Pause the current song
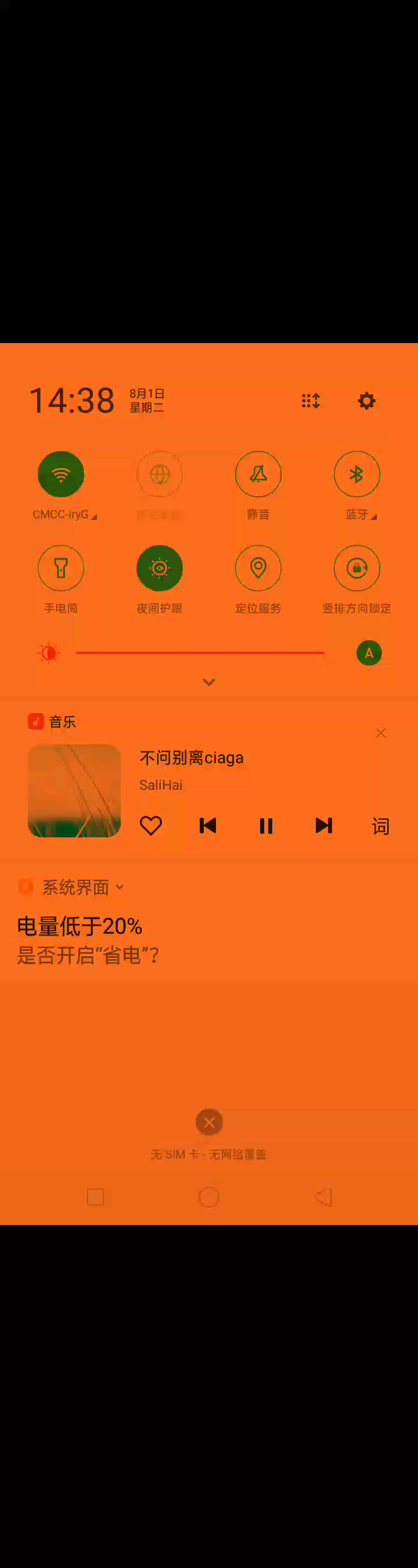This screenshot has height=1568, width=418. (x=266, y=825)
